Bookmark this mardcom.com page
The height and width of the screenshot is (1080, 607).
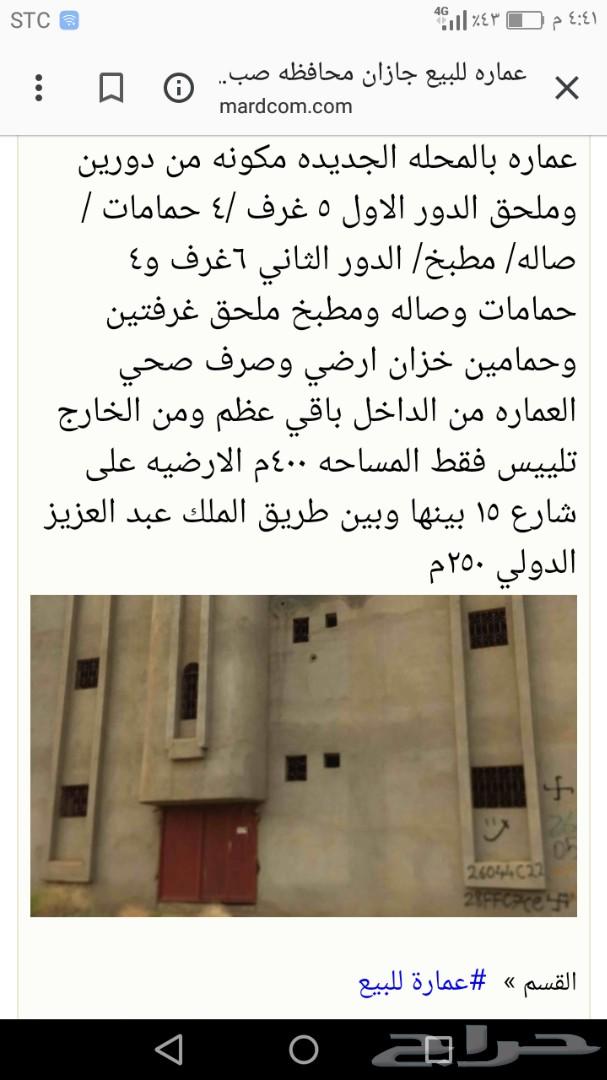click(111, 88)
